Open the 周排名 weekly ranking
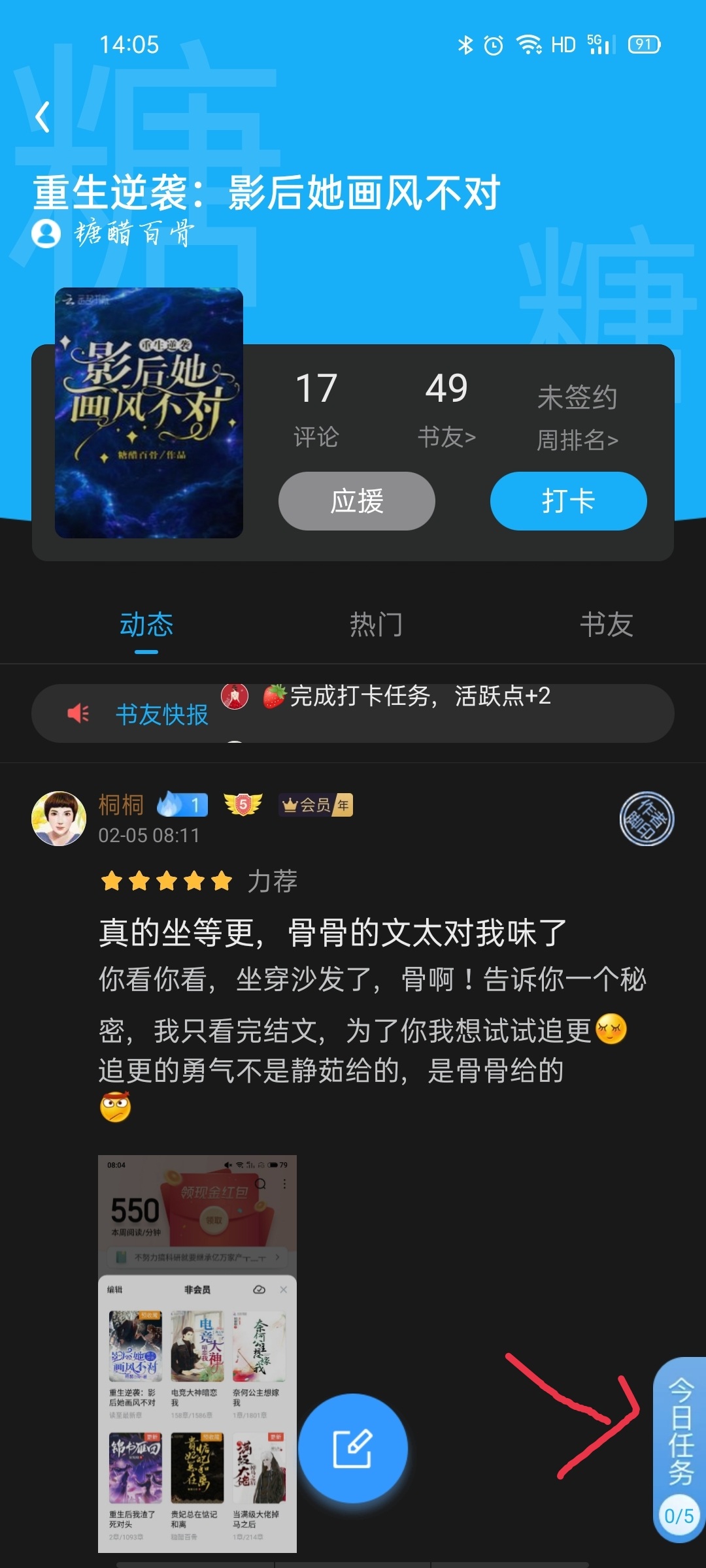This screenshot has width=706, height=1568. (x=577, y=439)
